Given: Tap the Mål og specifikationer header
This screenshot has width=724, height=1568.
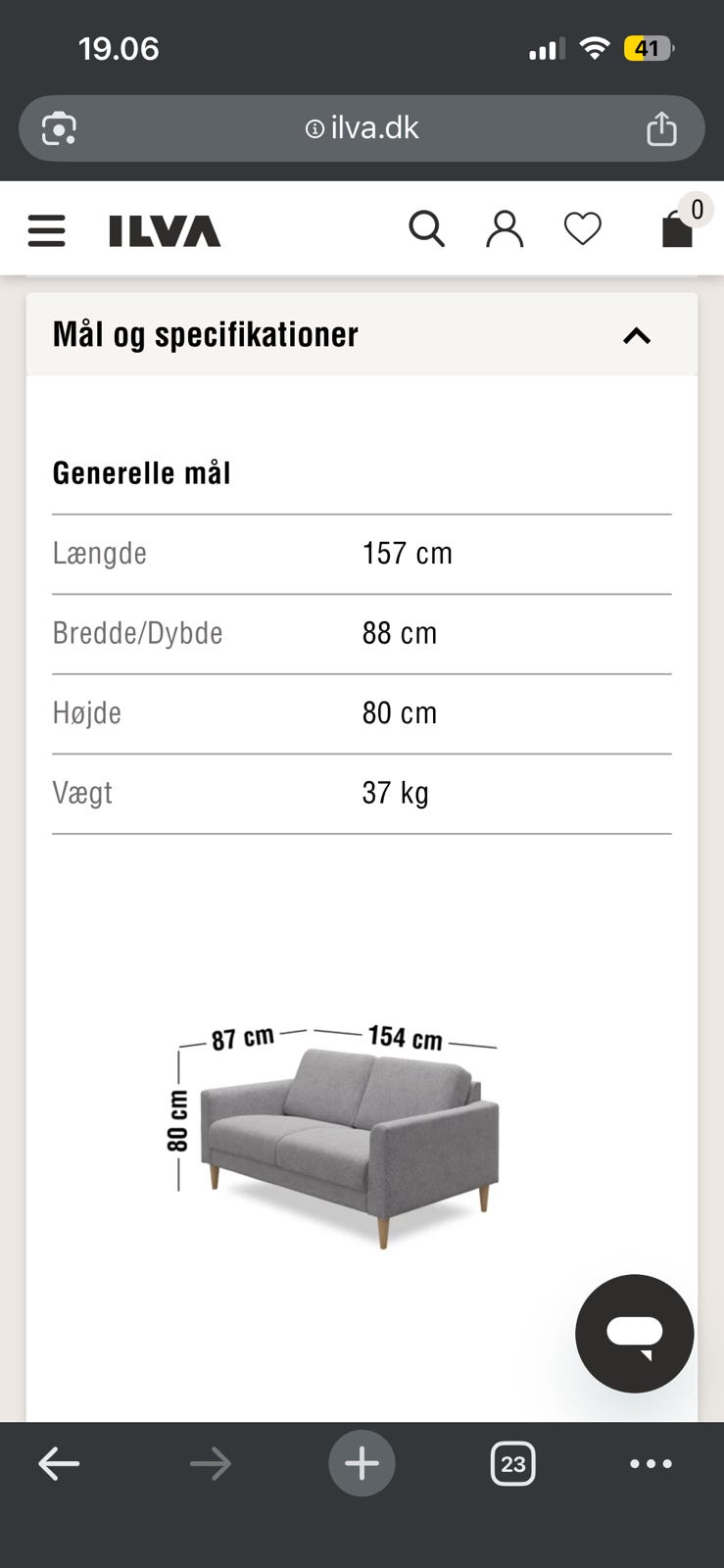Looking at the screenshot, I should [205, 335].
